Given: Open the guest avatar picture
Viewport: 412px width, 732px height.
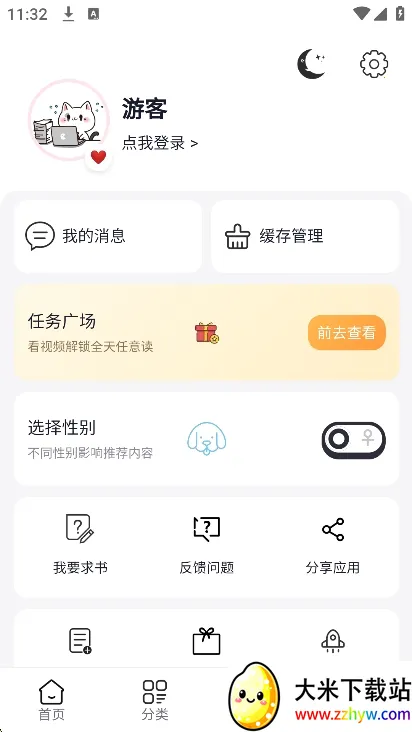Looking at the screenshot, I should 69,120.
